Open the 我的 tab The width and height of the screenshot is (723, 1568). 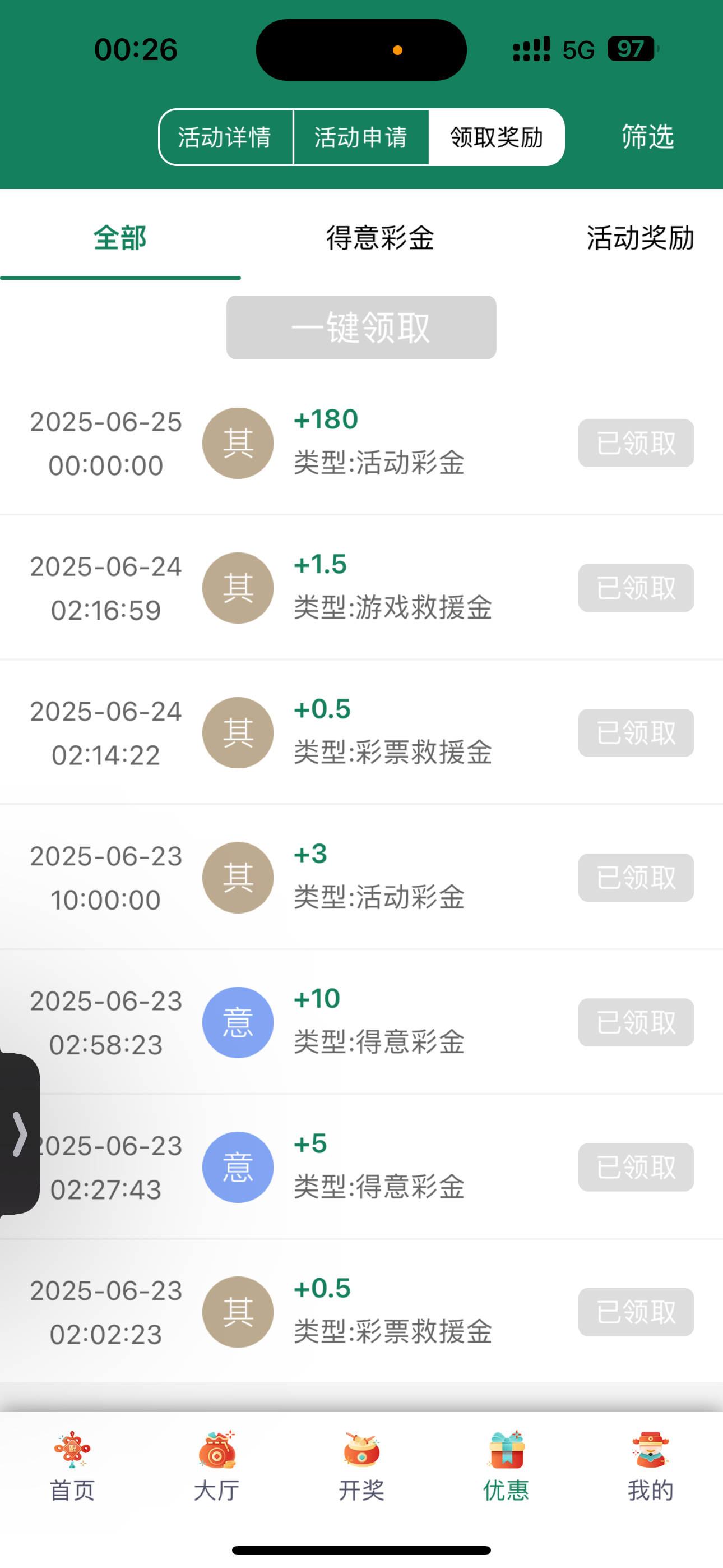651,1467
